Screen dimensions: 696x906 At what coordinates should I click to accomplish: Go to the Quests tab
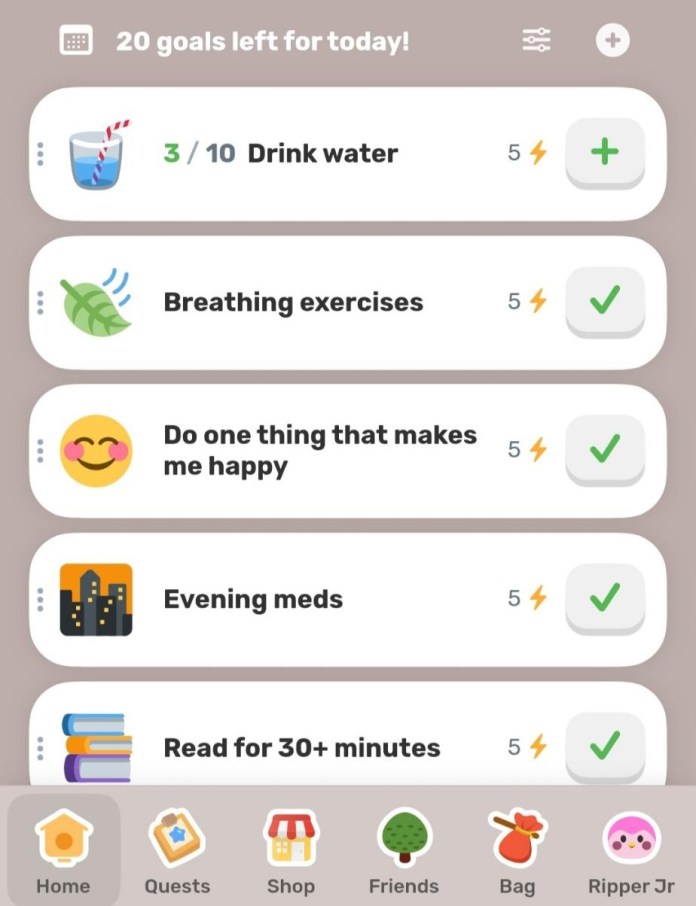[x=177, y=851]
